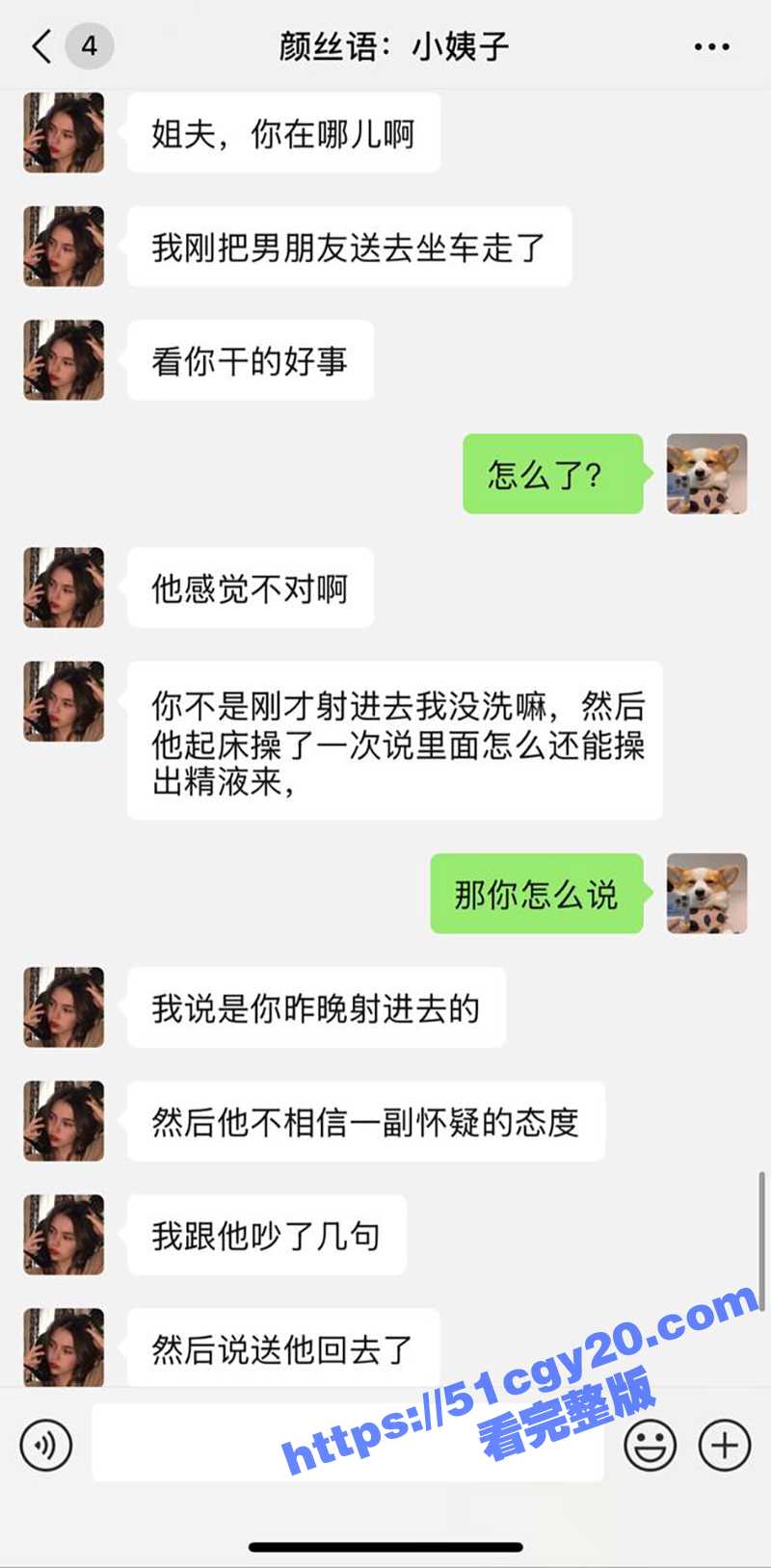Open the emoji sticker panel
The height and width of the screenshot is (1568, 771).
point(651,1445)
